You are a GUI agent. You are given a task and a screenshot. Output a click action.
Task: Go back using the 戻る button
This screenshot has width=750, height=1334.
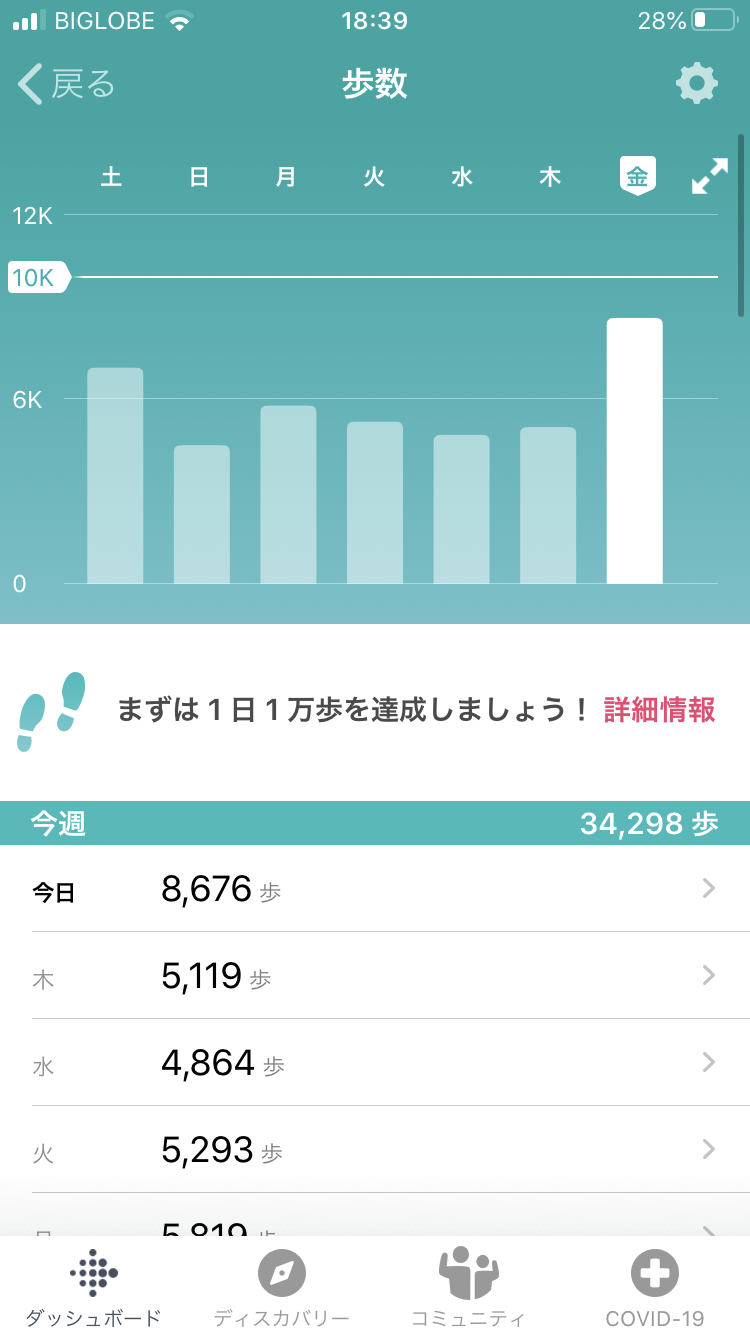(x=66, y=84)
